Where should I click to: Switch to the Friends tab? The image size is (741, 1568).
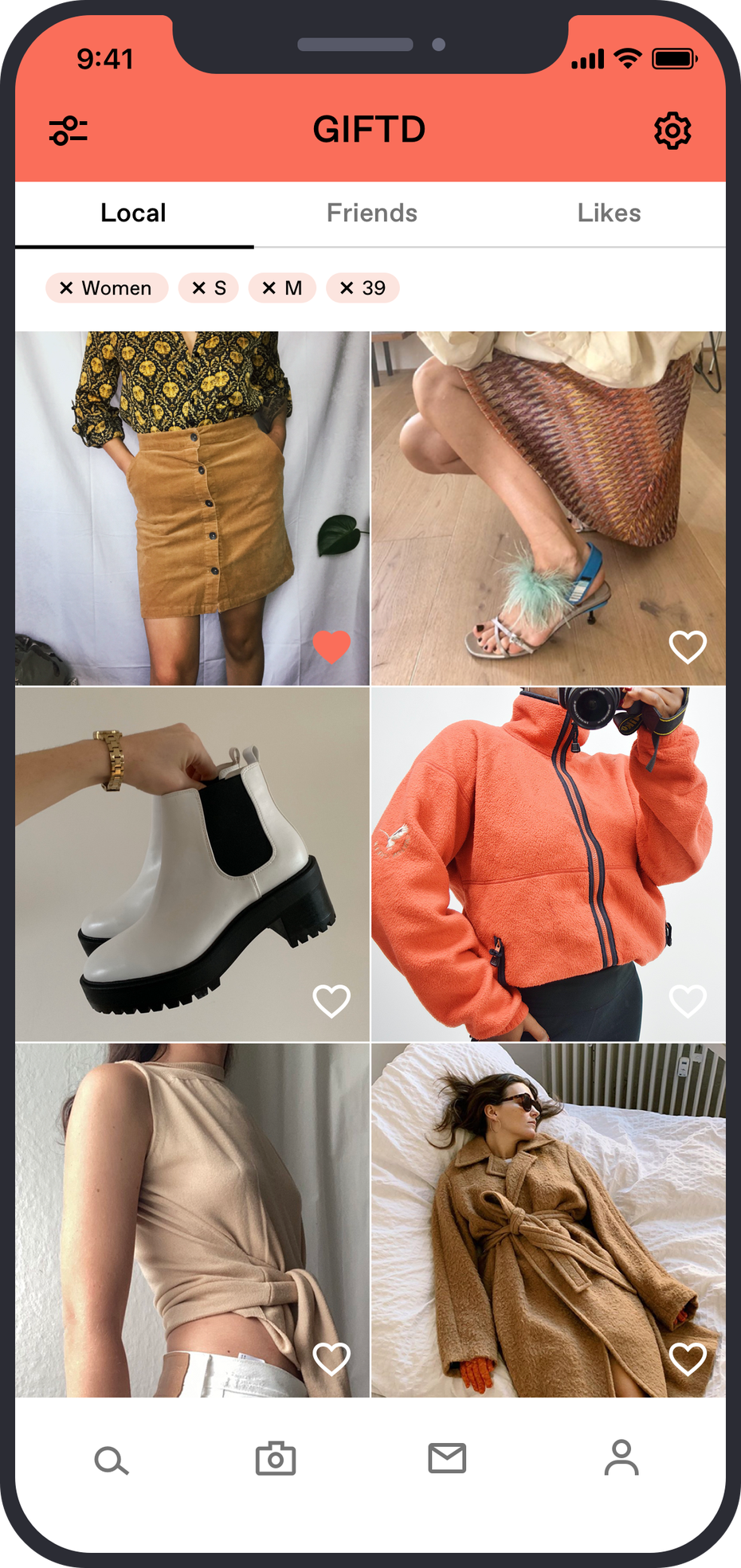(x=371, y=213)
